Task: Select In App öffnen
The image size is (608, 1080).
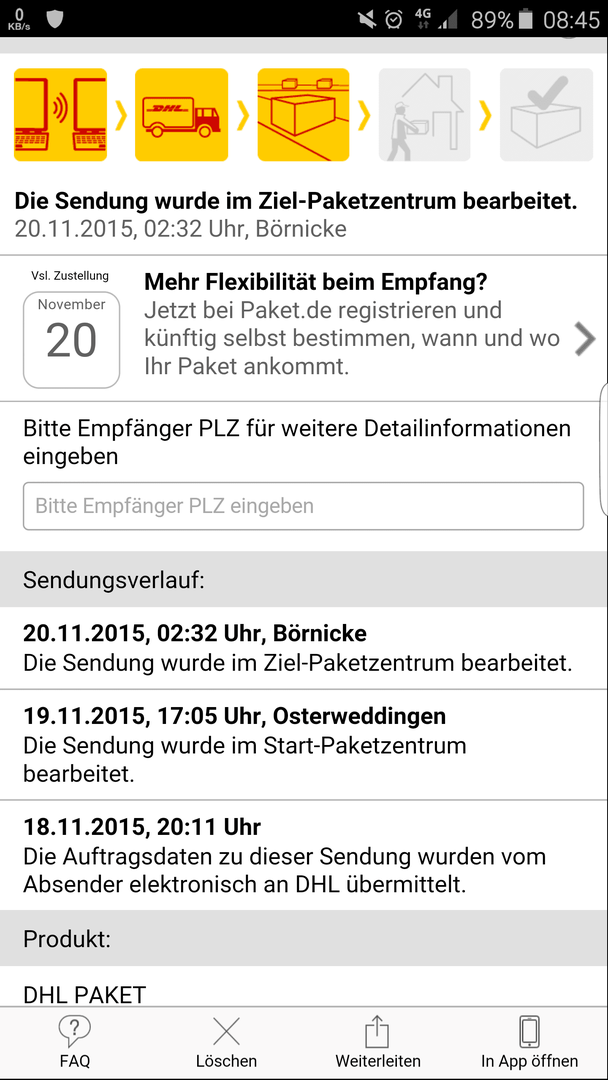Action: pyautogui.click(x=529, y=1043)
